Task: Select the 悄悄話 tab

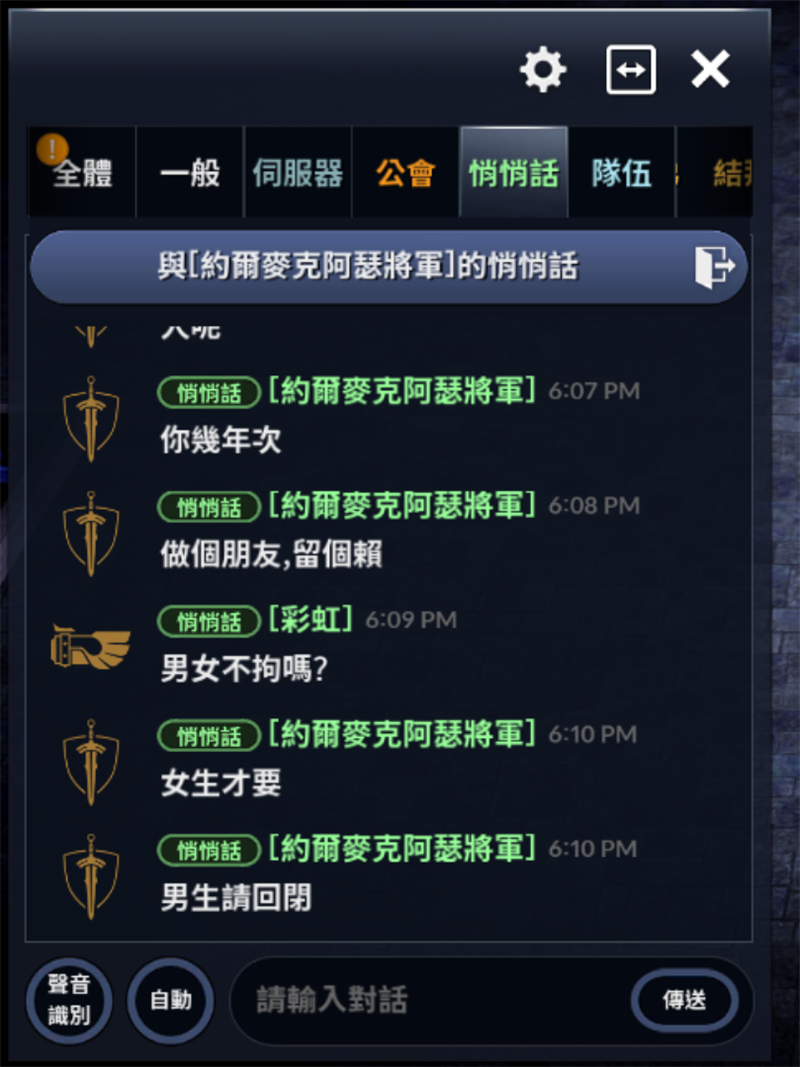Action: point(514,173)
